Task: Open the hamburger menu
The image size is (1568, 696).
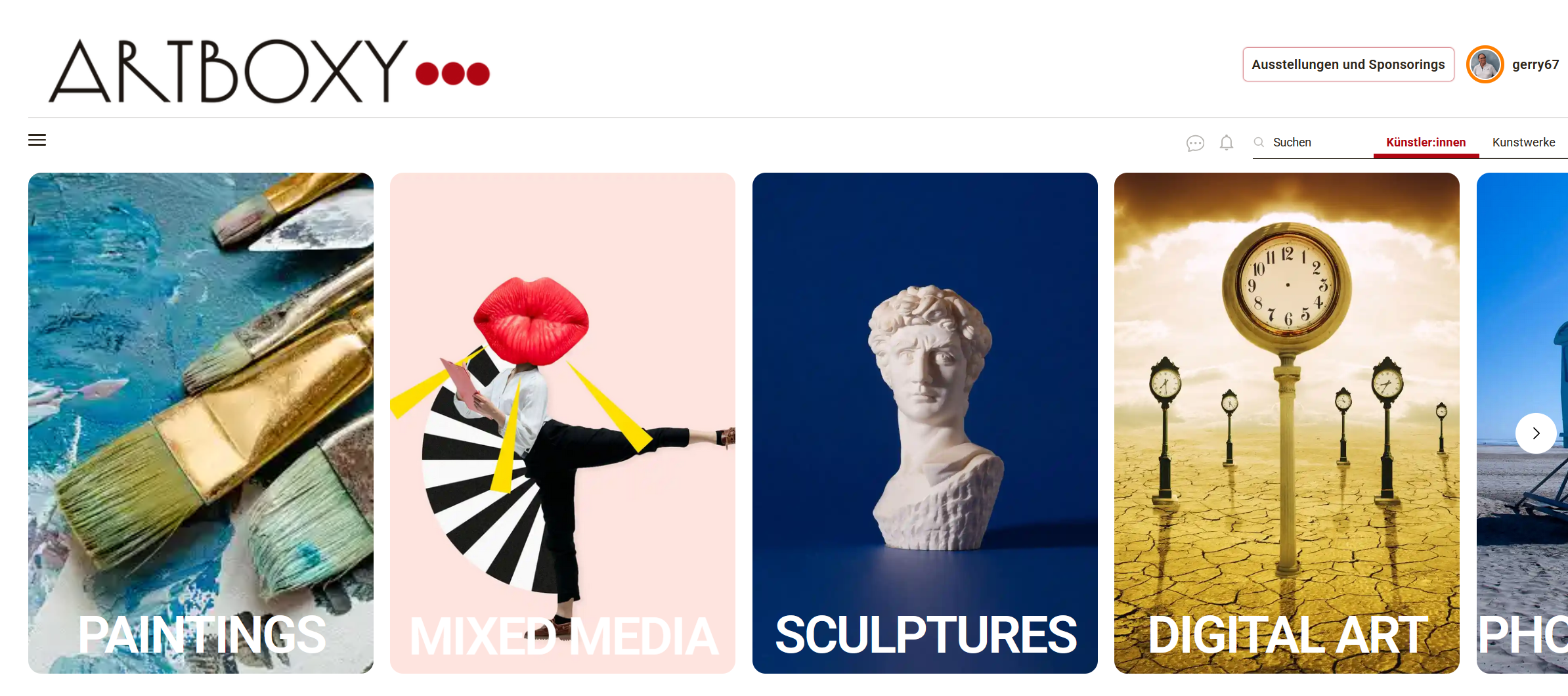Action: pos(37,140)
